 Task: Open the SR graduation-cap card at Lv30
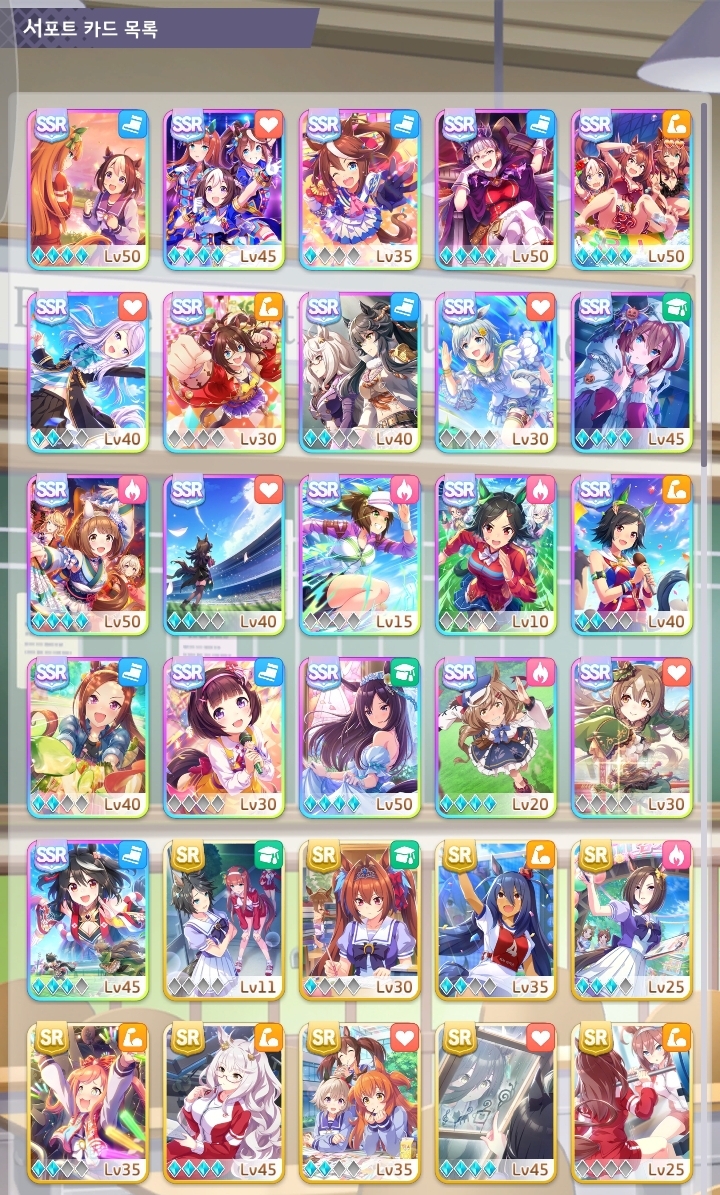pyautogui.click(x=359, y=919)
